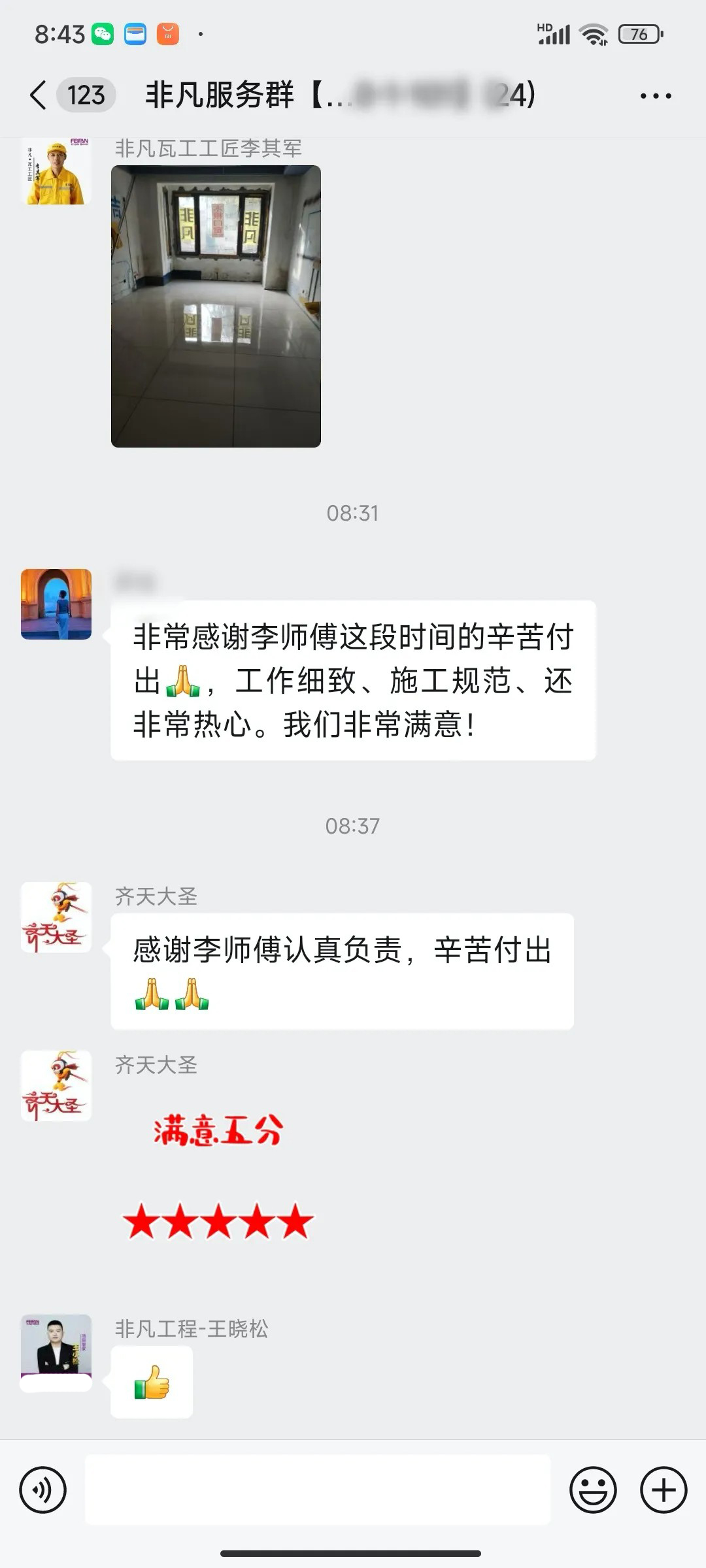Open the group chat overflow menu
Image resolution: width=706 pixels, height=1568 pixels.
pos(655,96)
